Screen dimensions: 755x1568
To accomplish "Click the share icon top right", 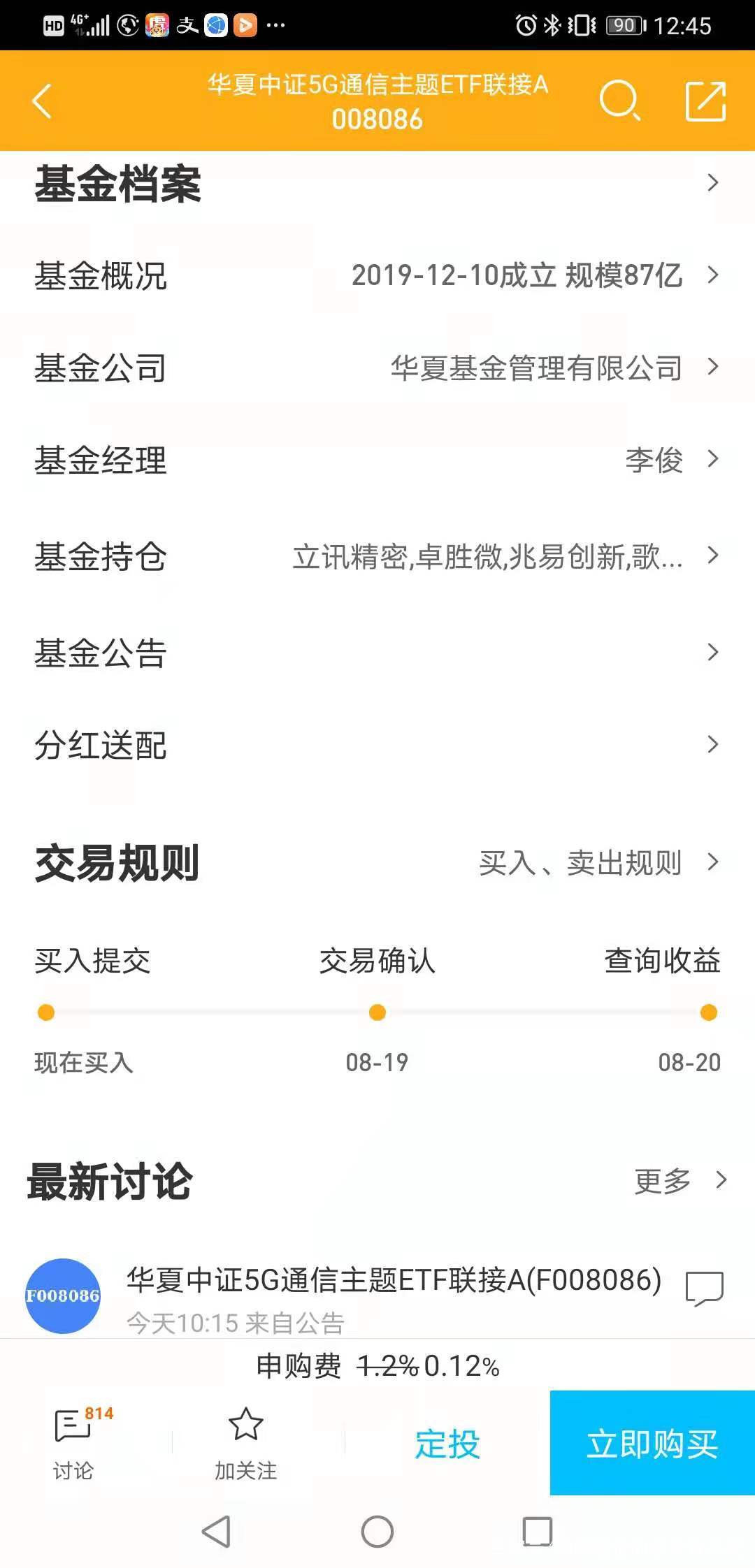I will [704, 100].
